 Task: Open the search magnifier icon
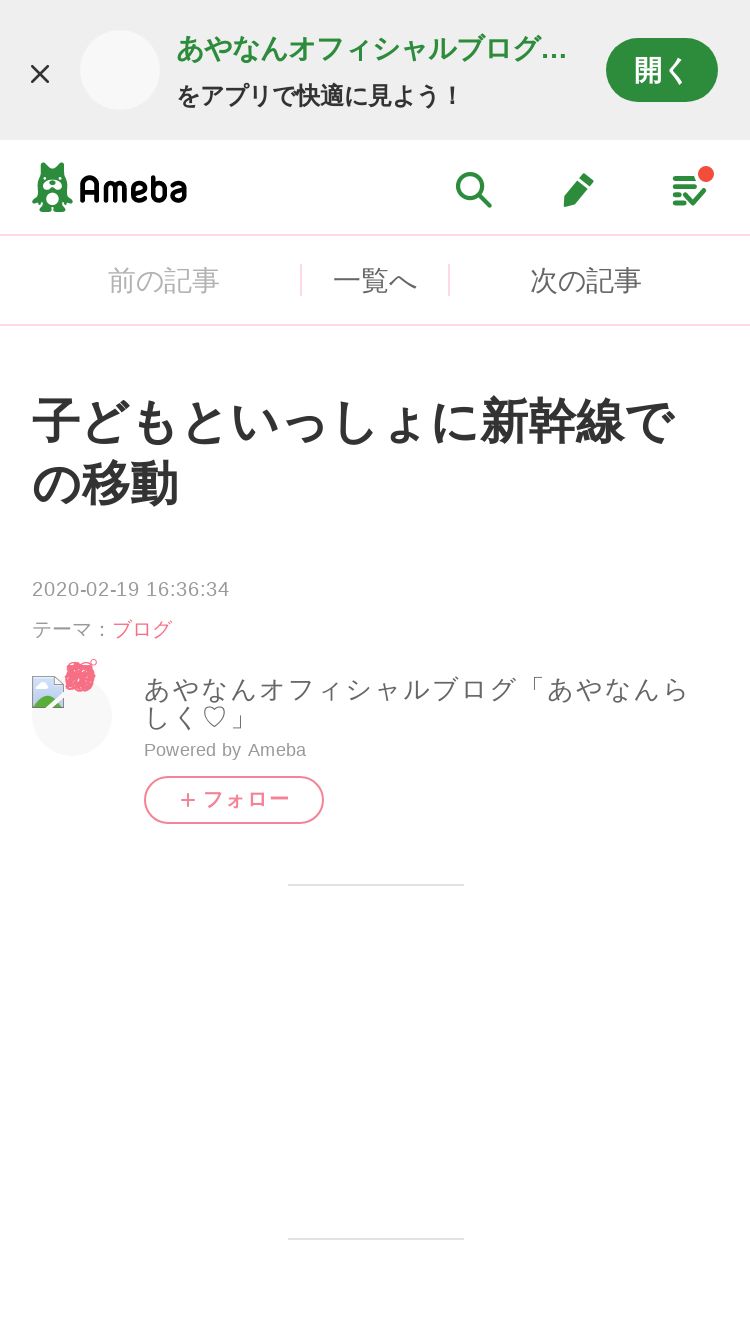473,189
